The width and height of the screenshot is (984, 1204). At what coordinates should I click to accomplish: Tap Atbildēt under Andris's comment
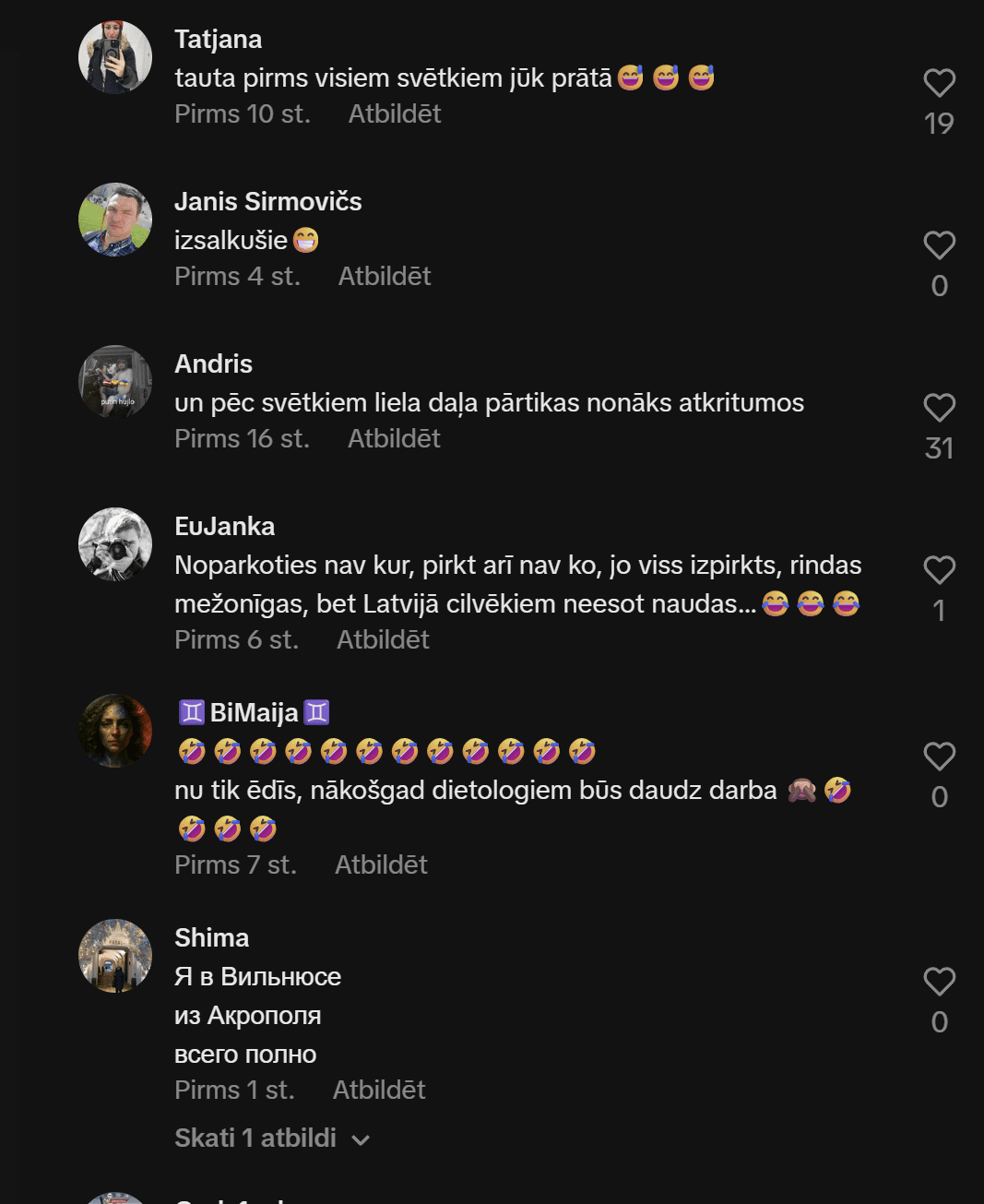[394, 439]
